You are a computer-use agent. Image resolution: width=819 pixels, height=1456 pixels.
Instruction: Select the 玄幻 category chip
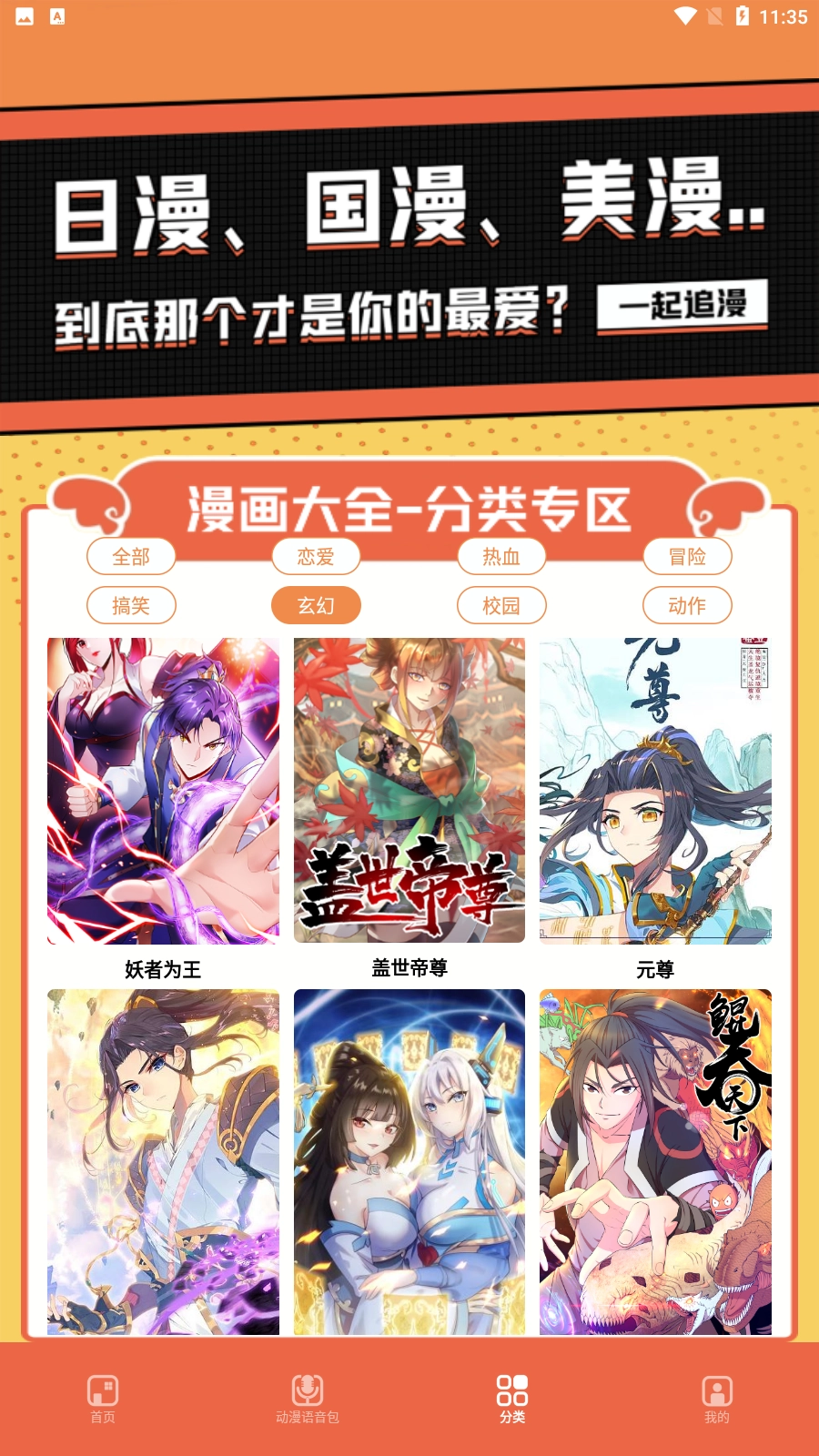[x=316, y=605]
